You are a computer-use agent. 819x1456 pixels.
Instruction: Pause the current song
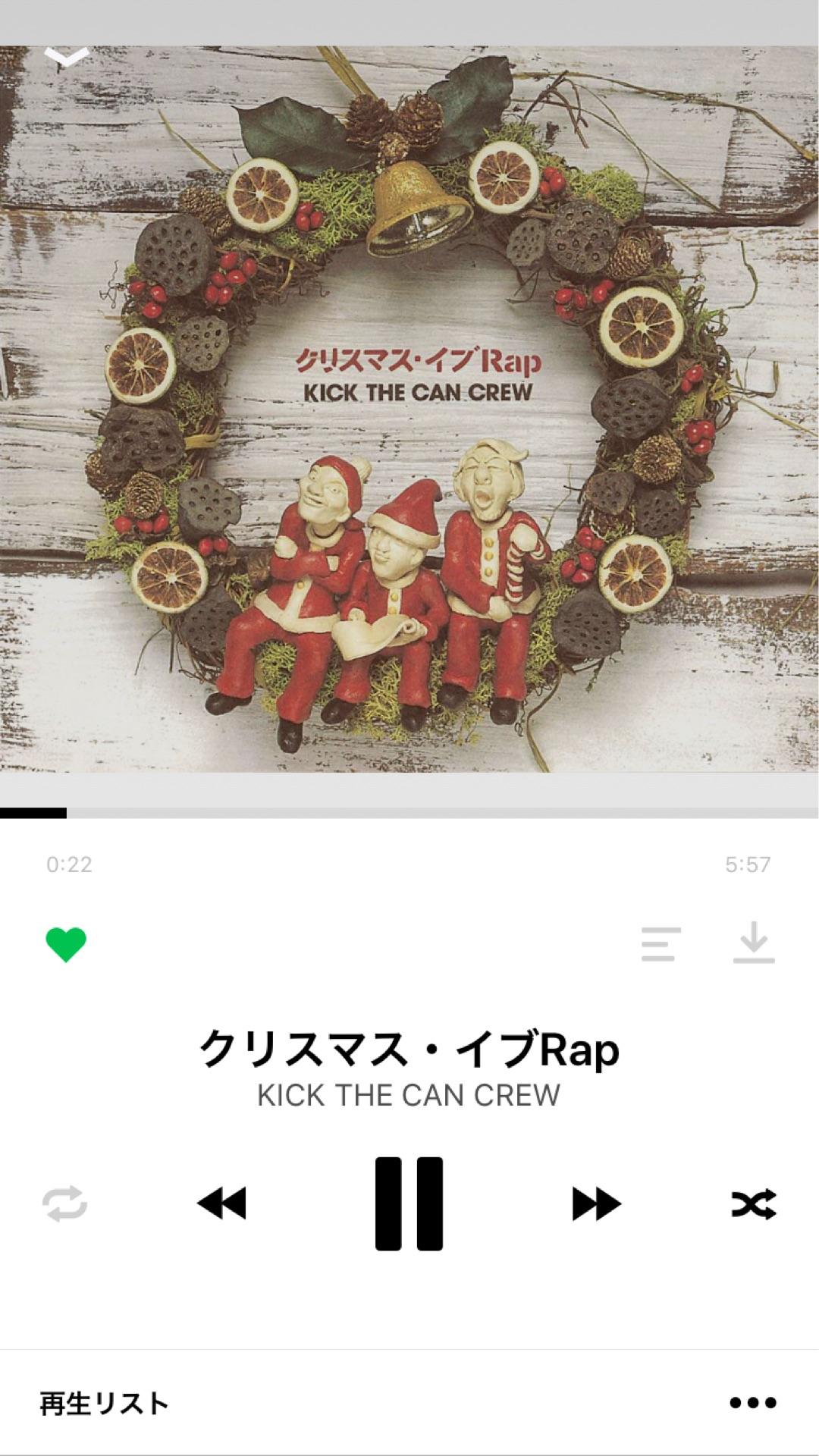[409, 1203]
